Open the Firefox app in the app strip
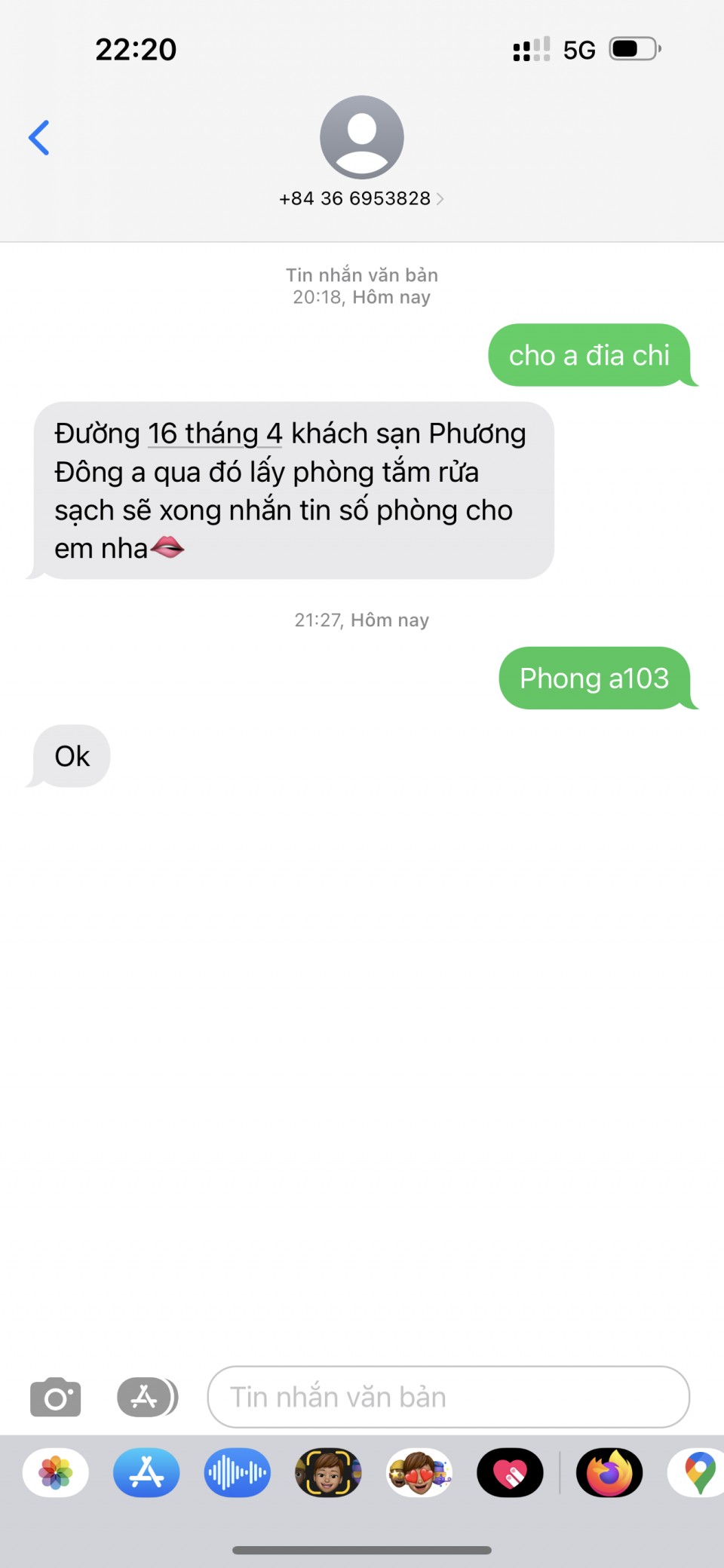 pyautogui.click(x=609, y=1472)
